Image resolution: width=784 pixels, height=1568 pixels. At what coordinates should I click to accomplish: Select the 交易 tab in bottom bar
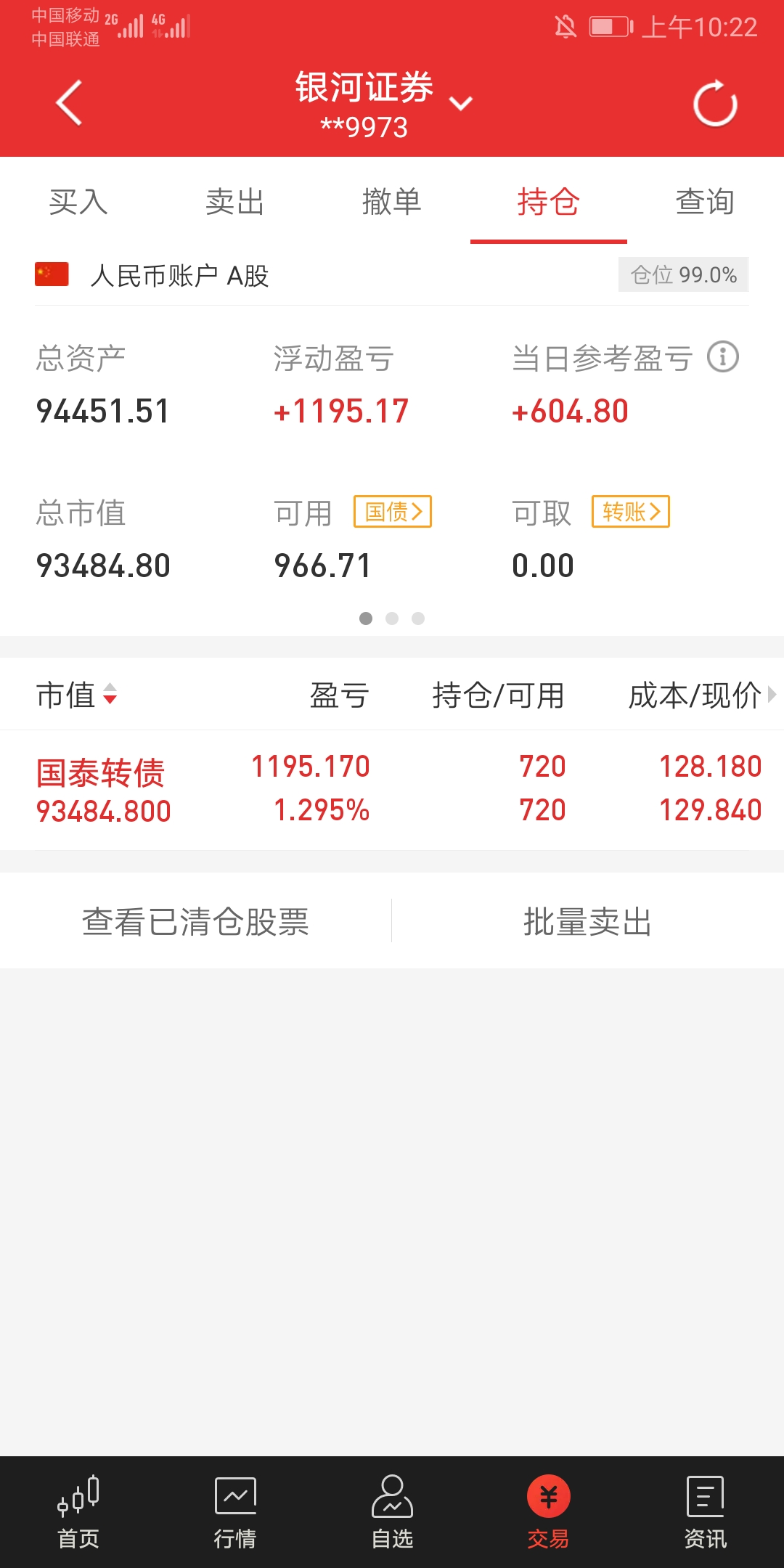coord(548,1512)
